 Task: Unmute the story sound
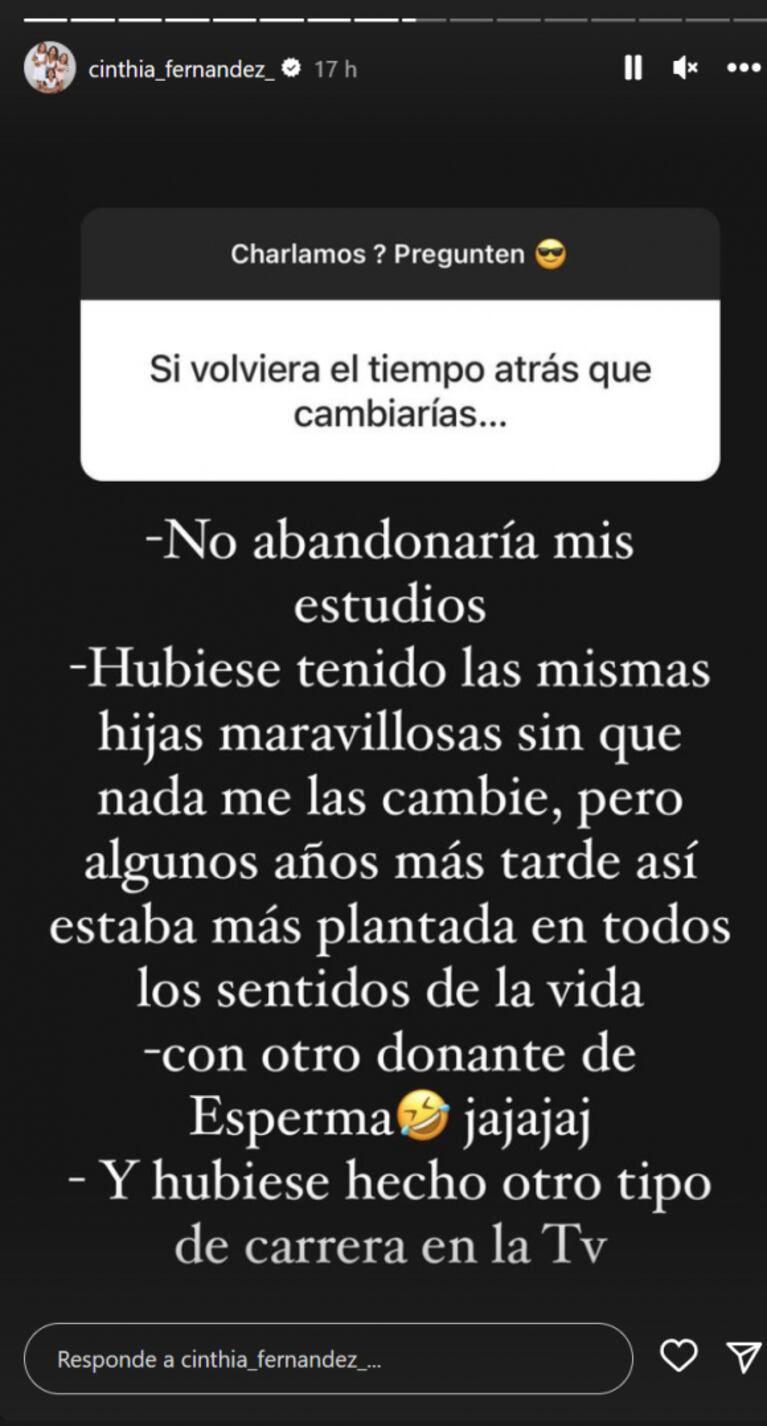685,68
